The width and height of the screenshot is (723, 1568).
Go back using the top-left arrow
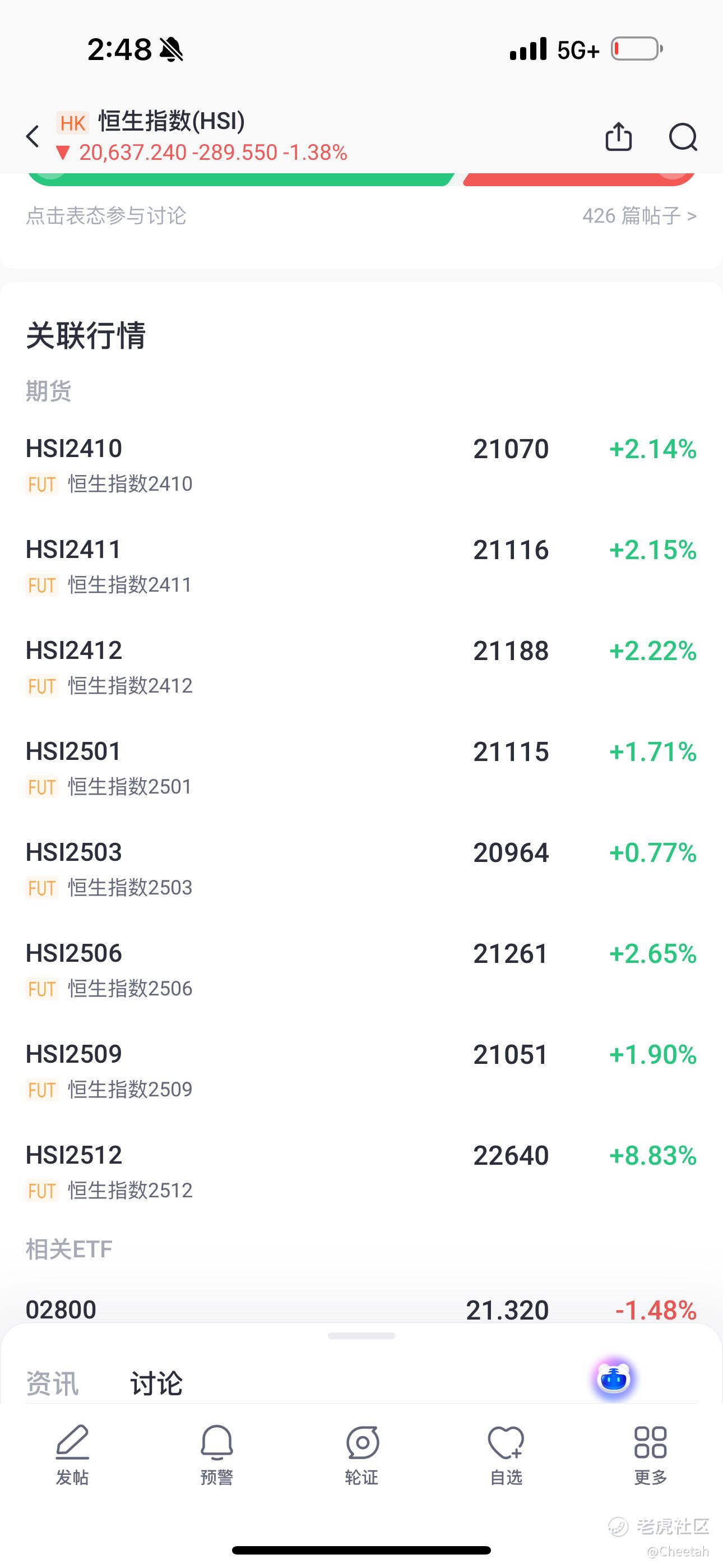(x=33, y=136)
